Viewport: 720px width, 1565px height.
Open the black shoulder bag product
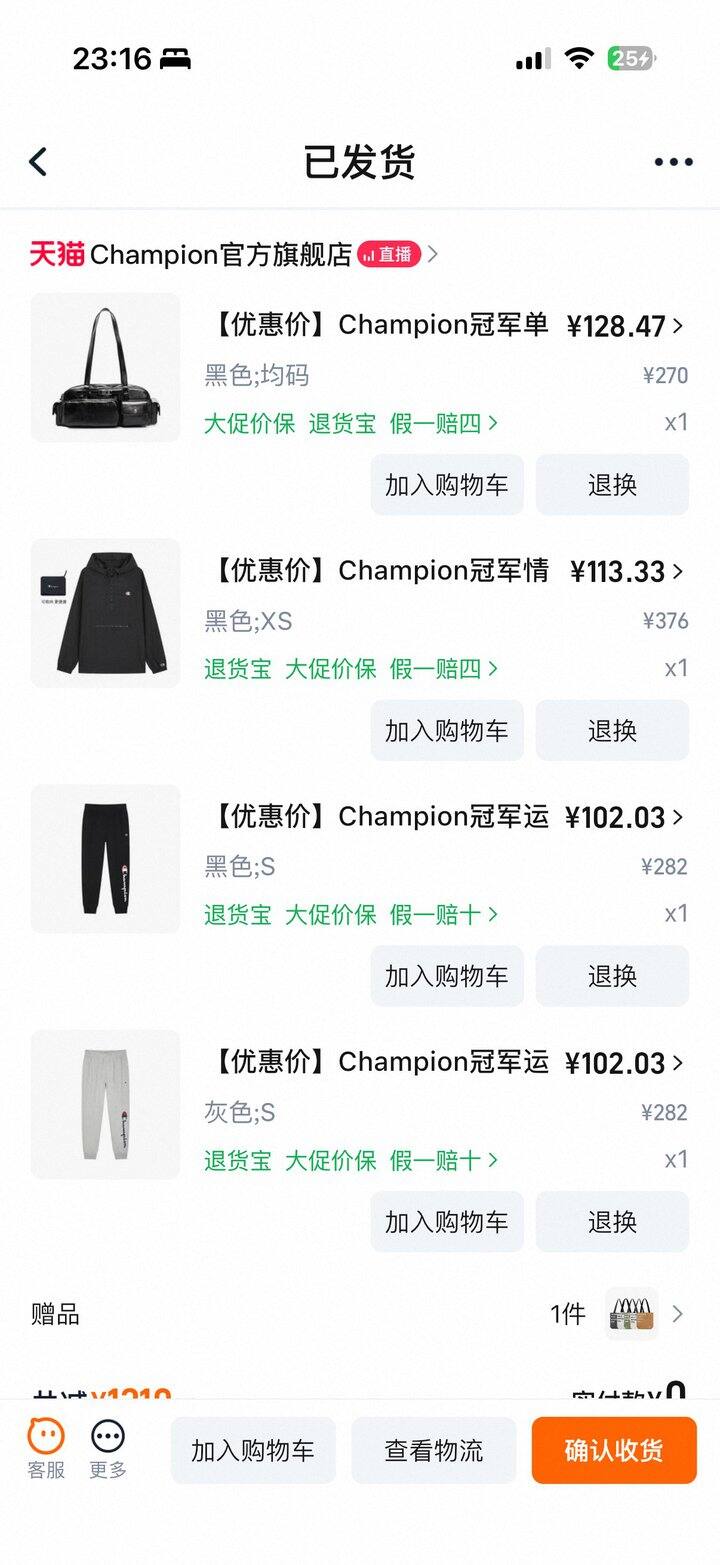coord(105,367)
